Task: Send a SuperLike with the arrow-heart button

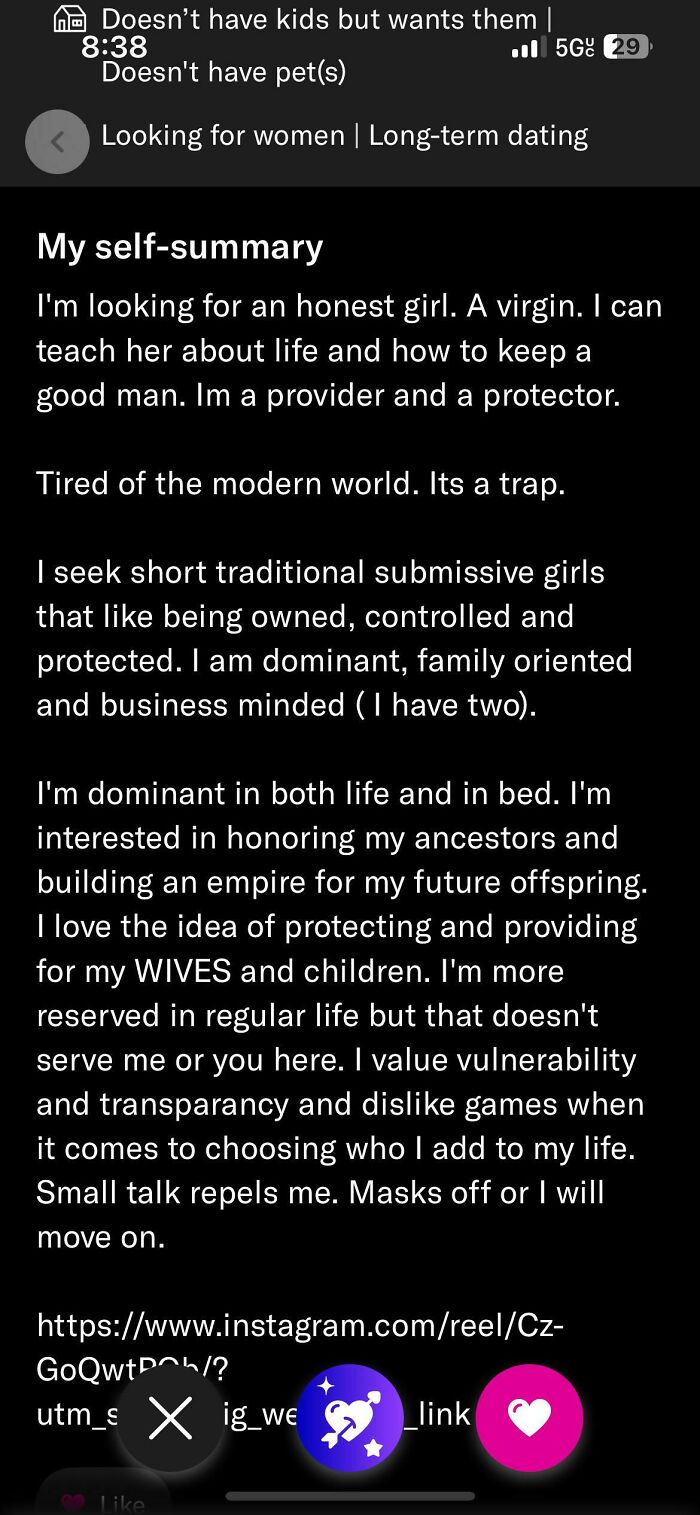Action: point(350,1418)
